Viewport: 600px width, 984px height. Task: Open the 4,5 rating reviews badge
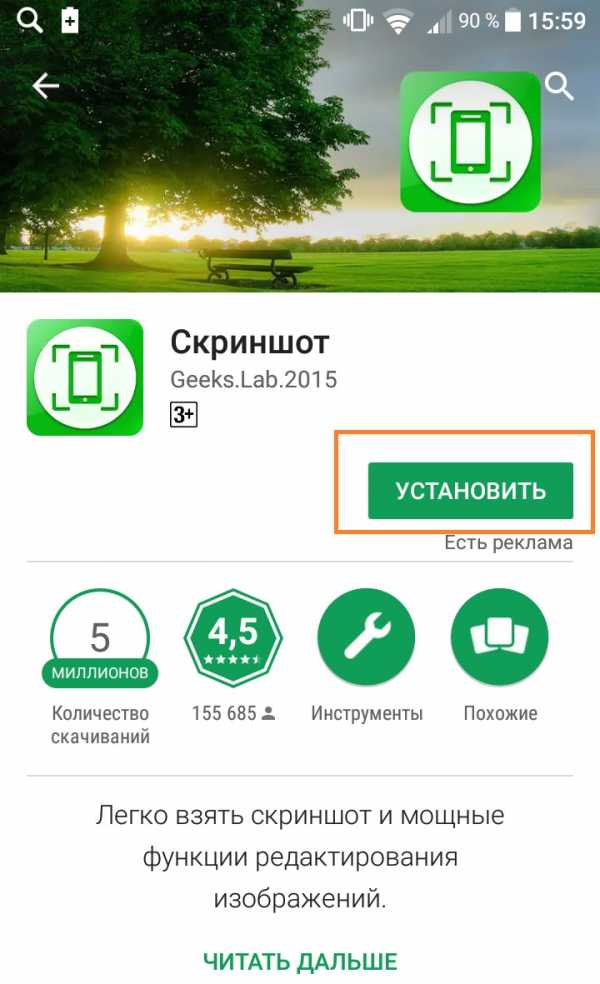(x=233, y=636)
